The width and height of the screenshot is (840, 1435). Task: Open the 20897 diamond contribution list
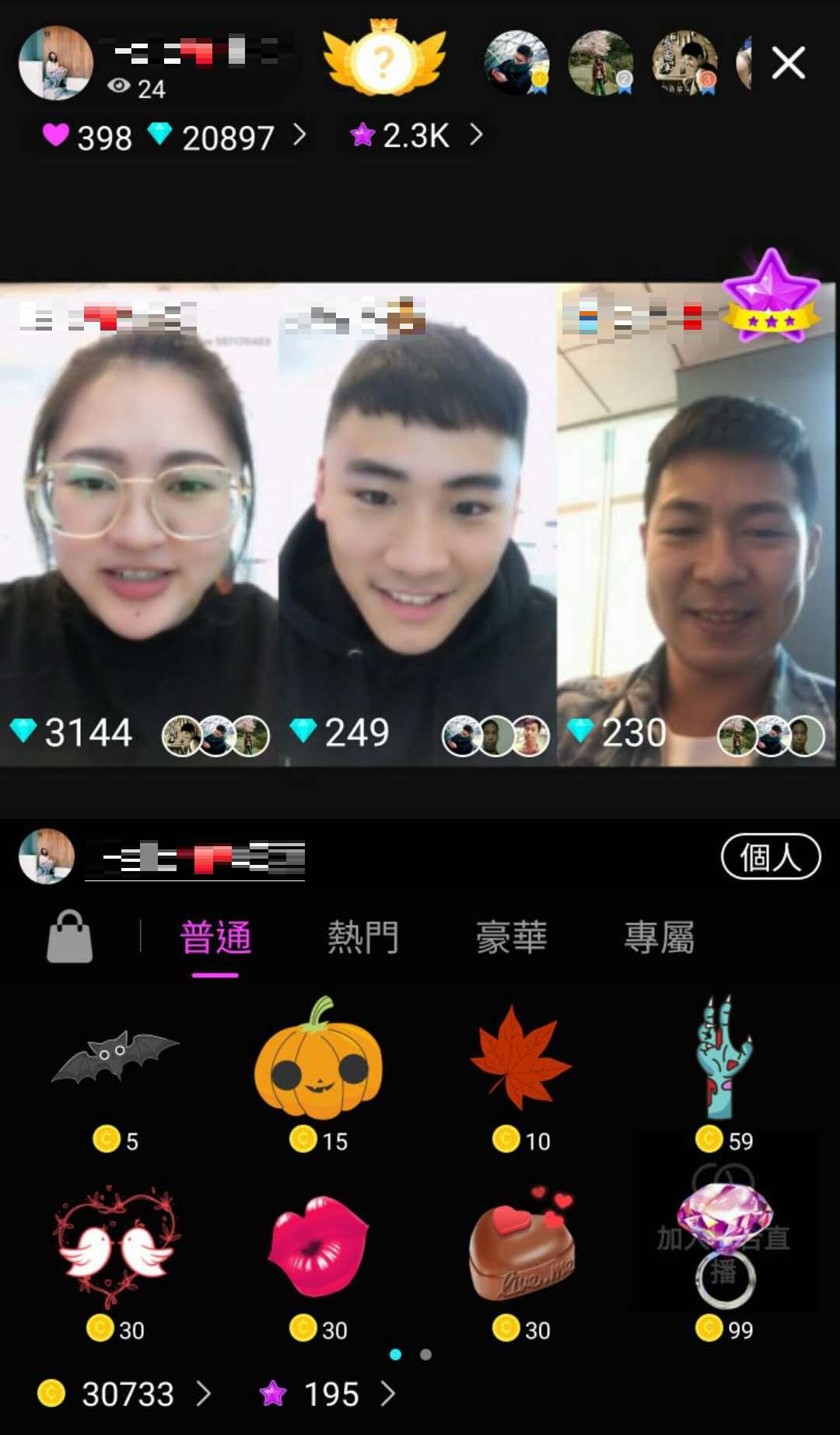coord(226,137)
